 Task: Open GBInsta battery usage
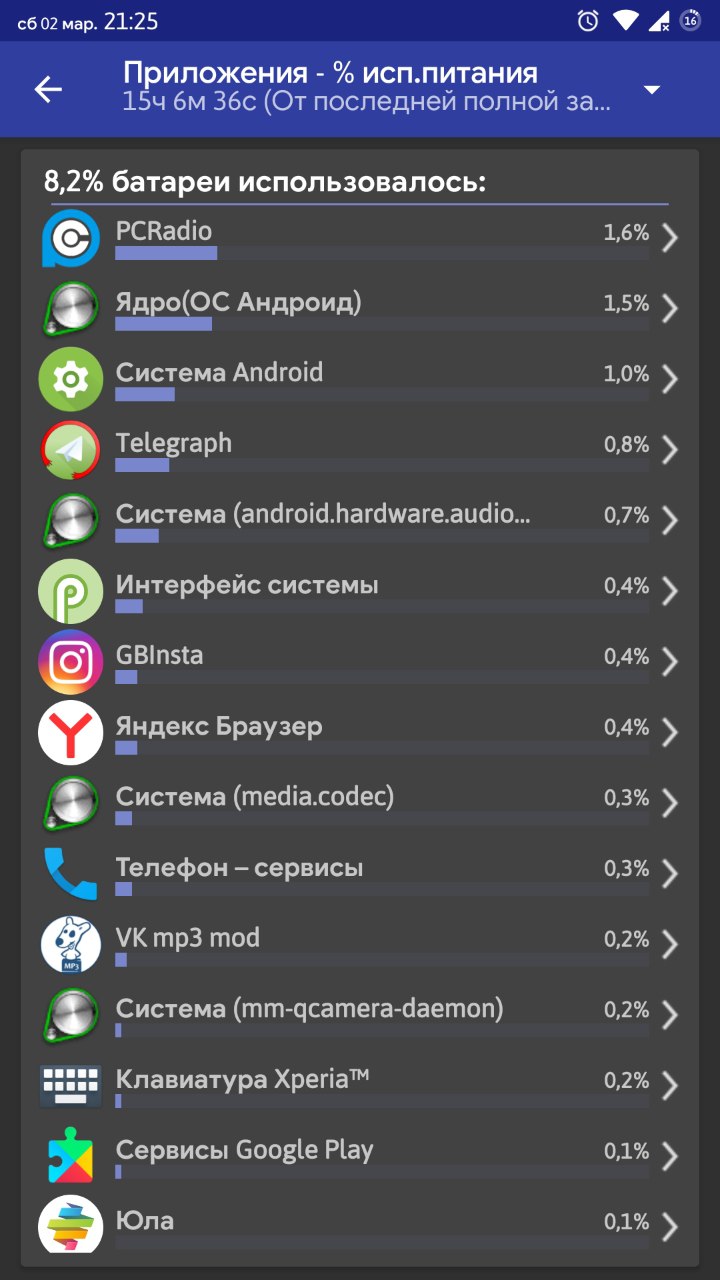tap(360, 662)
